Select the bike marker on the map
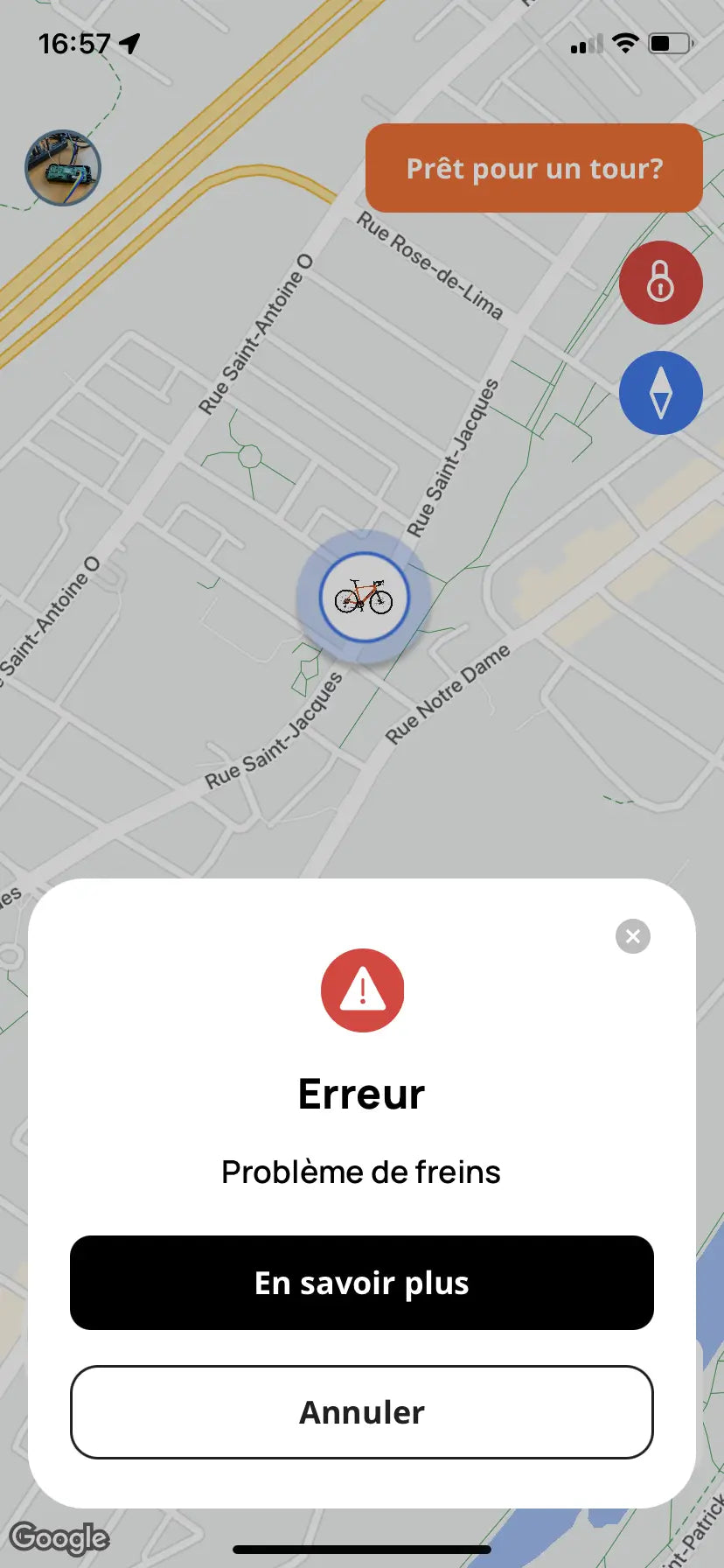 pos(364,598)
